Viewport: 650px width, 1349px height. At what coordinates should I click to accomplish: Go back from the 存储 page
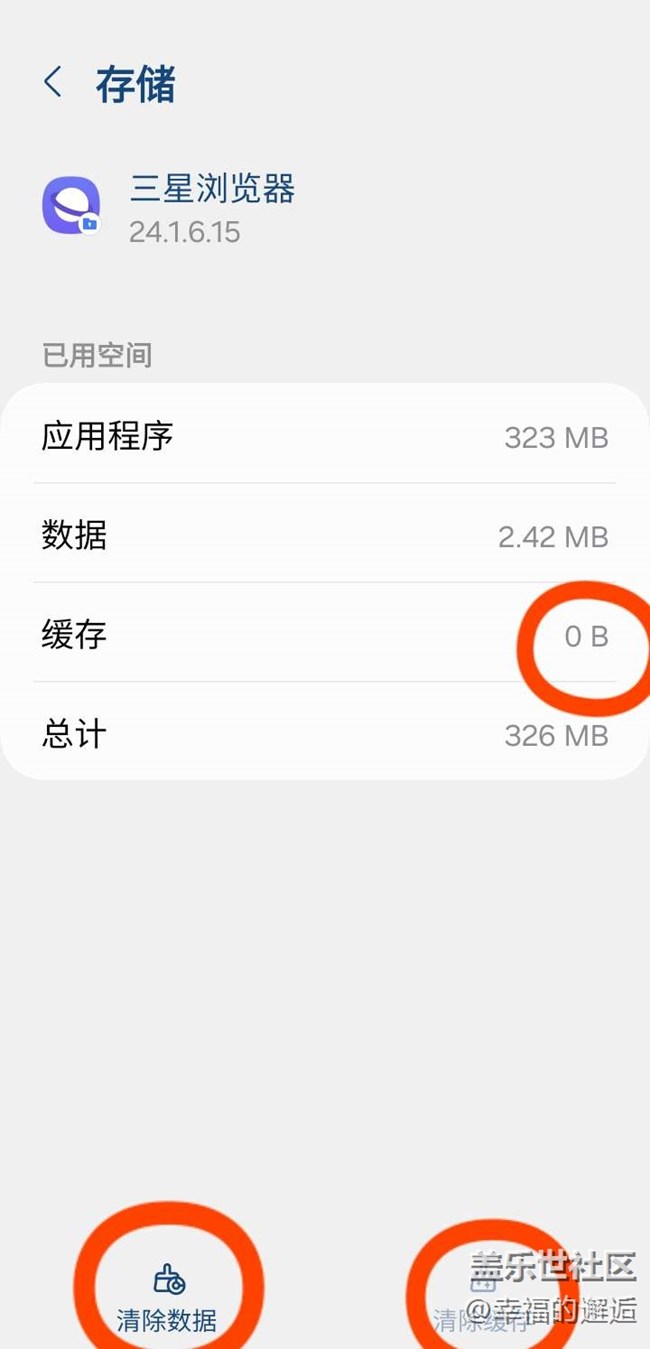(x=53, y=83)
